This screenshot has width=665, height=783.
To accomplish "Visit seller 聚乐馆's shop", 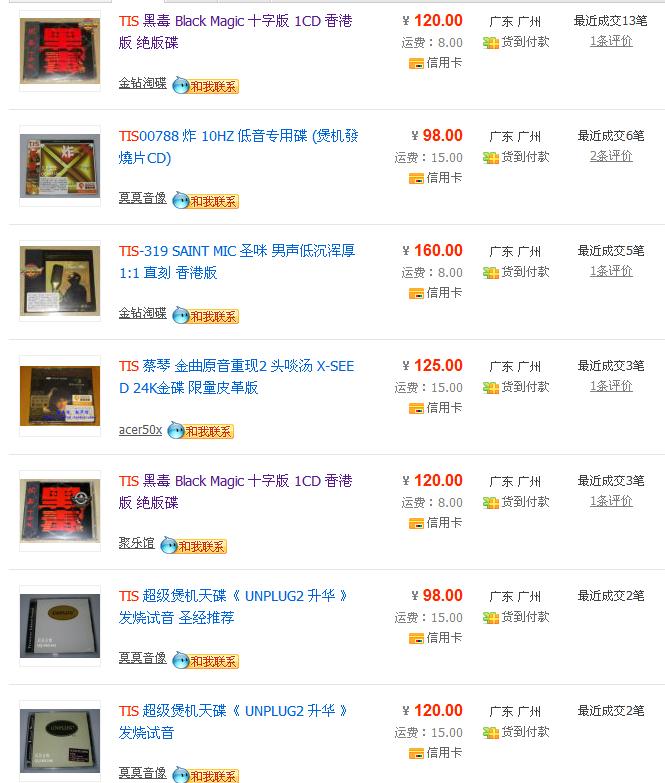I will (x=136, y=544).
